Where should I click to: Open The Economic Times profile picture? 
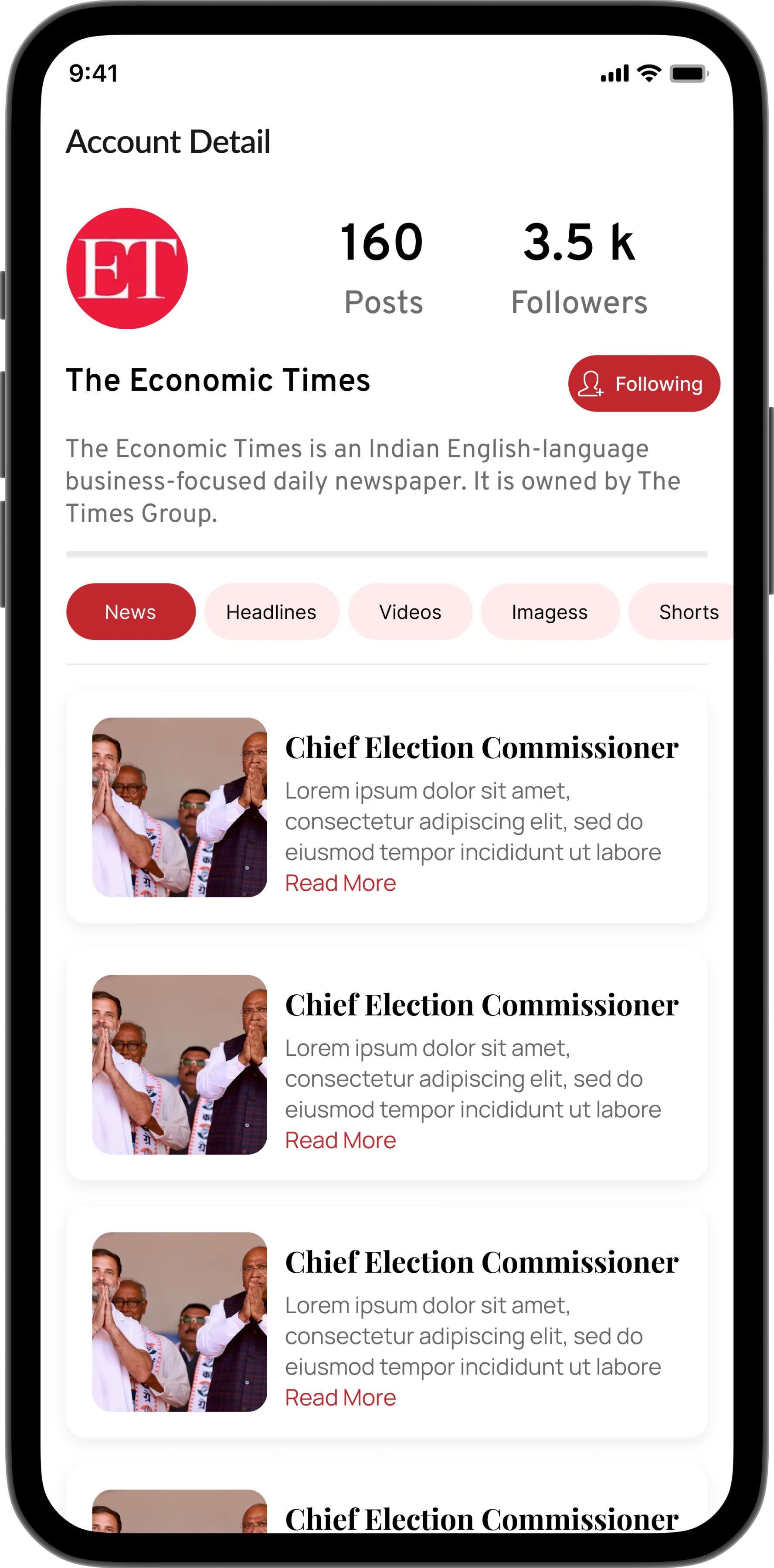[127, 268]
